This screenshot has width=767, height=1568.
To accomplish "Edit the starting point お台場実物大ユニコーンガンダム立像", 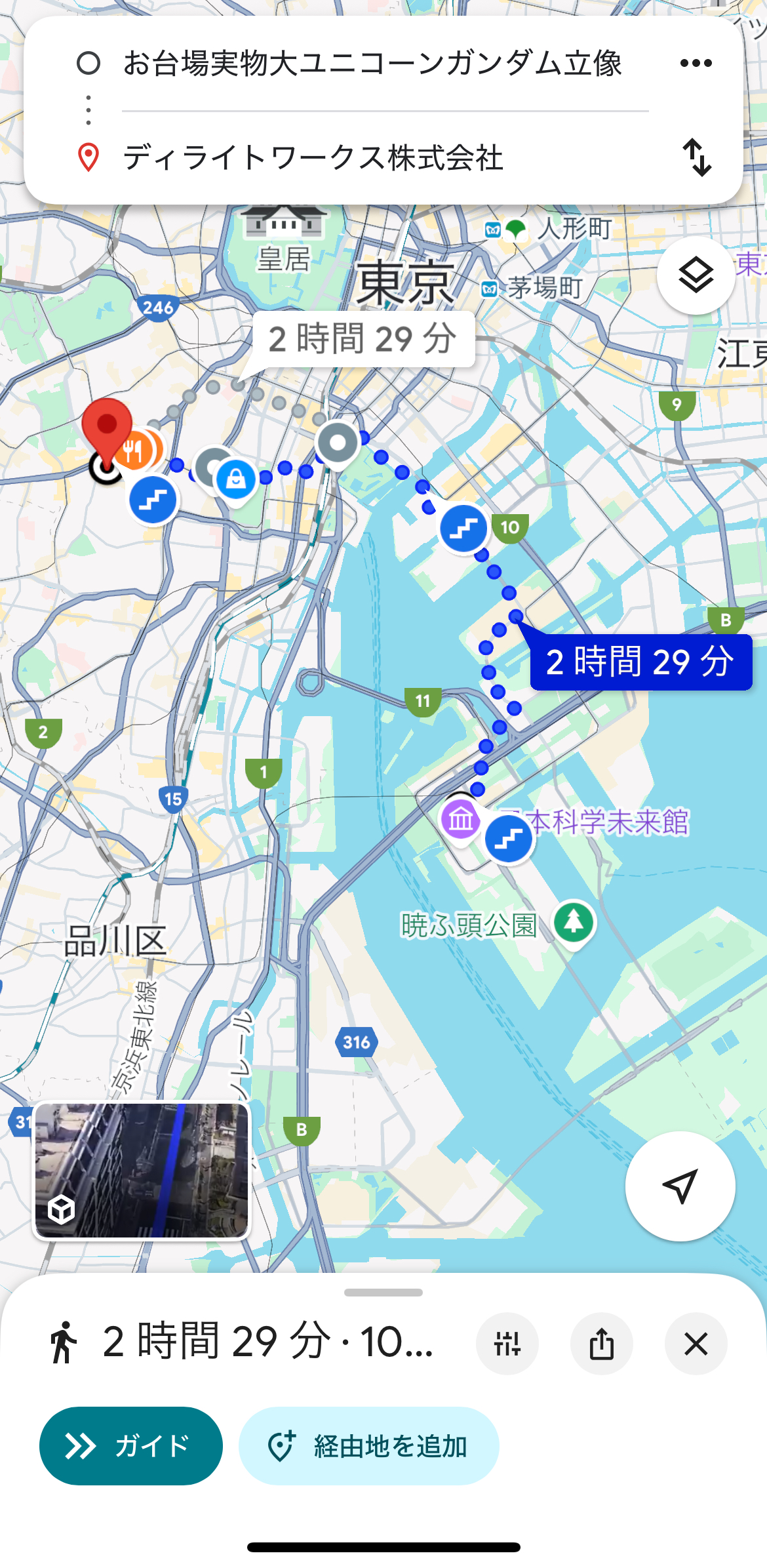I will pos(372,64).
